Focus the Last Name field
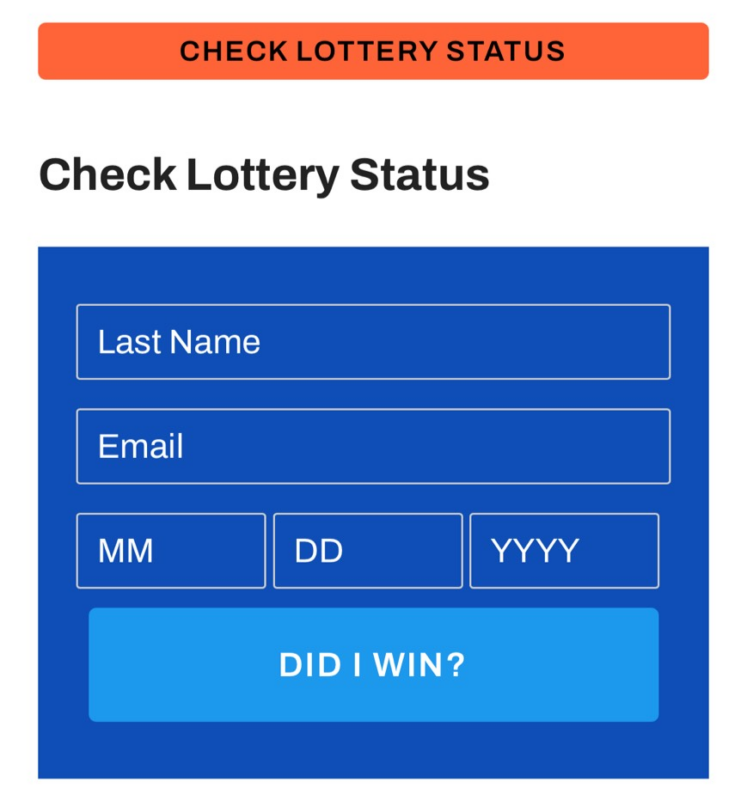 373,342
